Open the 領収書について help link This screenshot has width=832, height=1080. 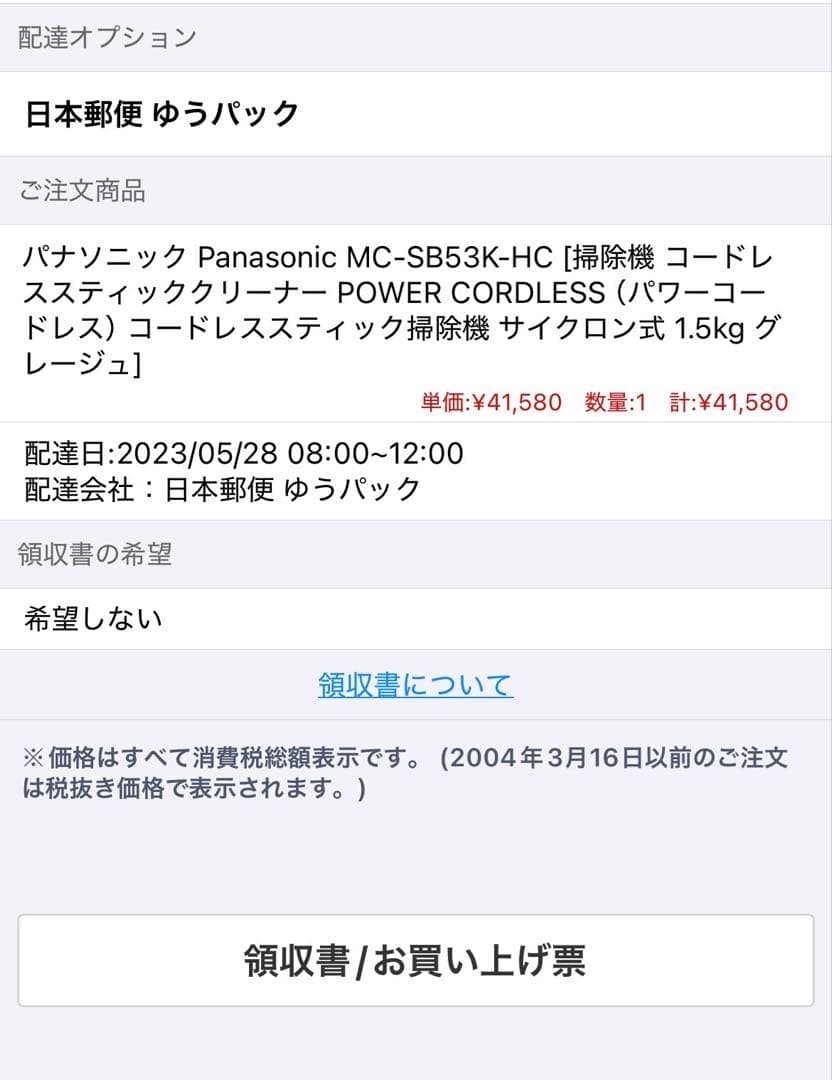[x=416, y=686]
